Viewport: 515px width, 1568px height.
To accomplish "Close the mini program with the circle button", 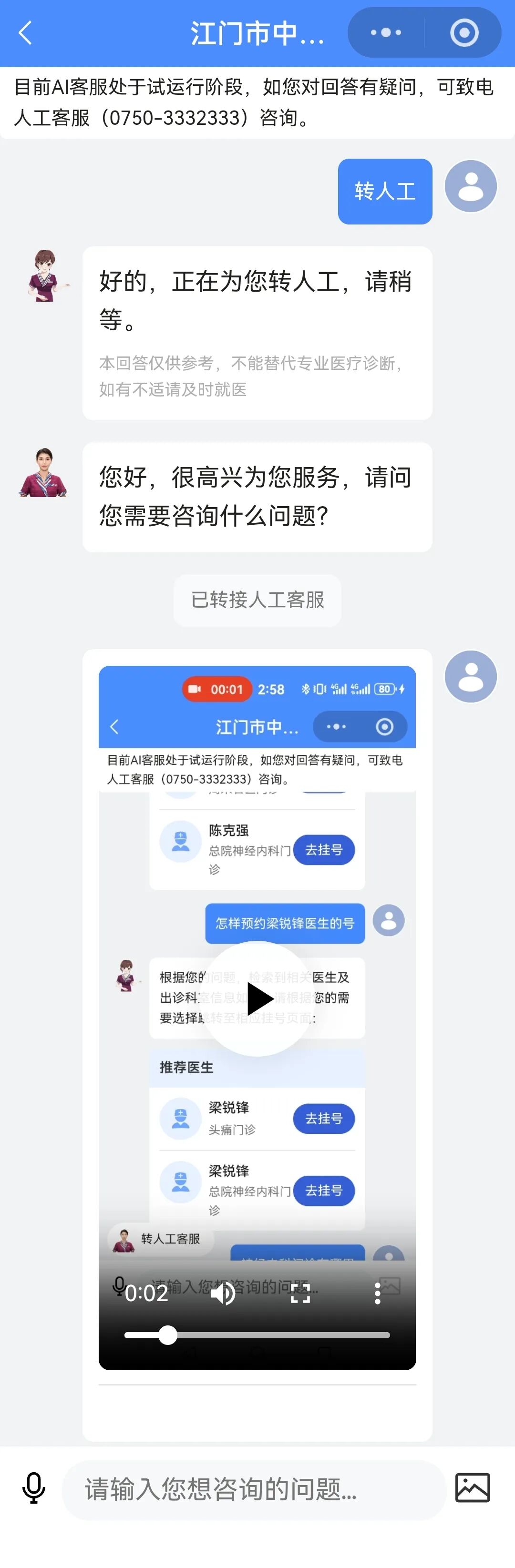I will 464,33.
